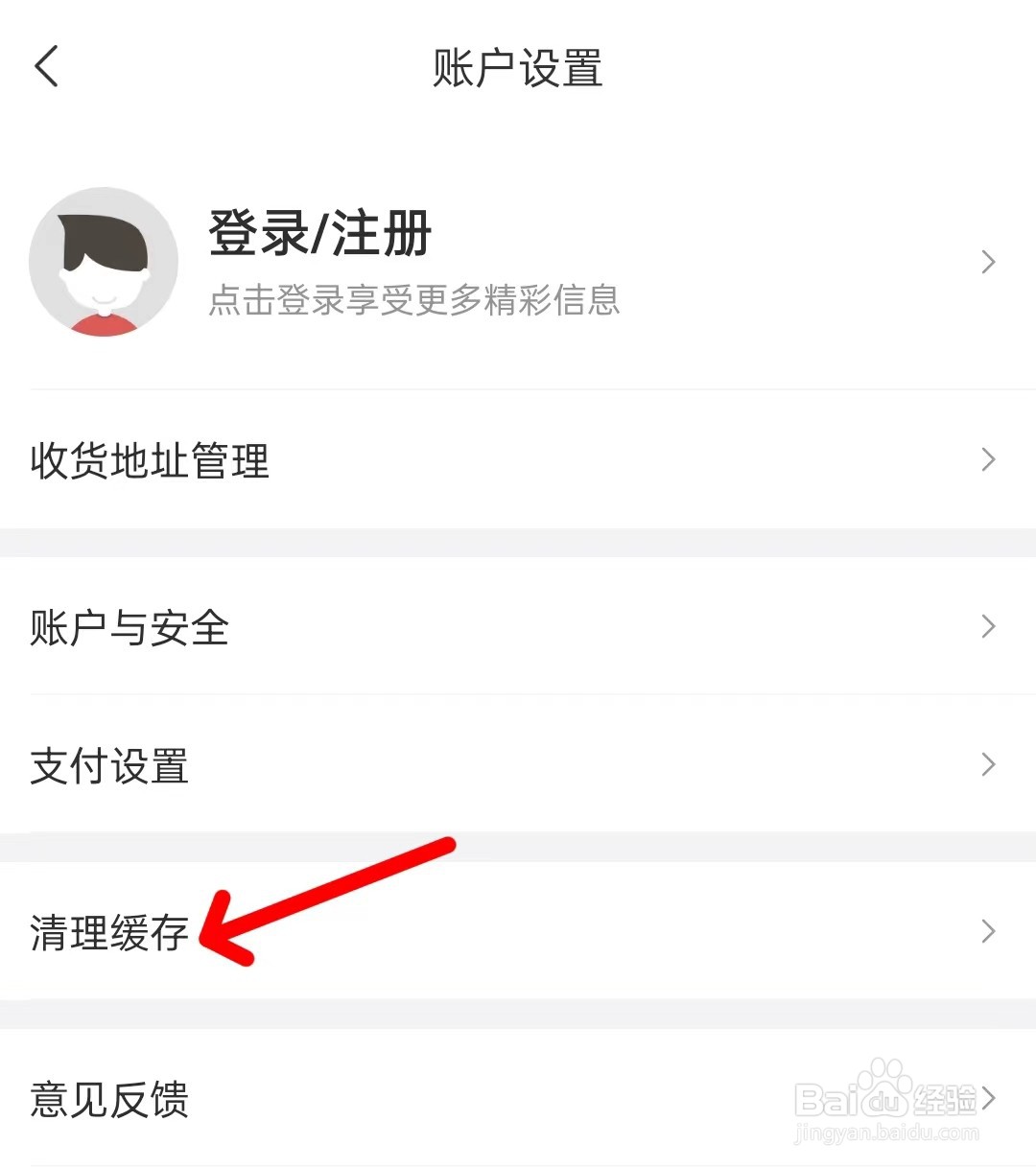The width and height of the screenshot is (1036, 1168).
Task: Tap the profile avatar image
Action: pyautogui.click(x=104, y=261)
